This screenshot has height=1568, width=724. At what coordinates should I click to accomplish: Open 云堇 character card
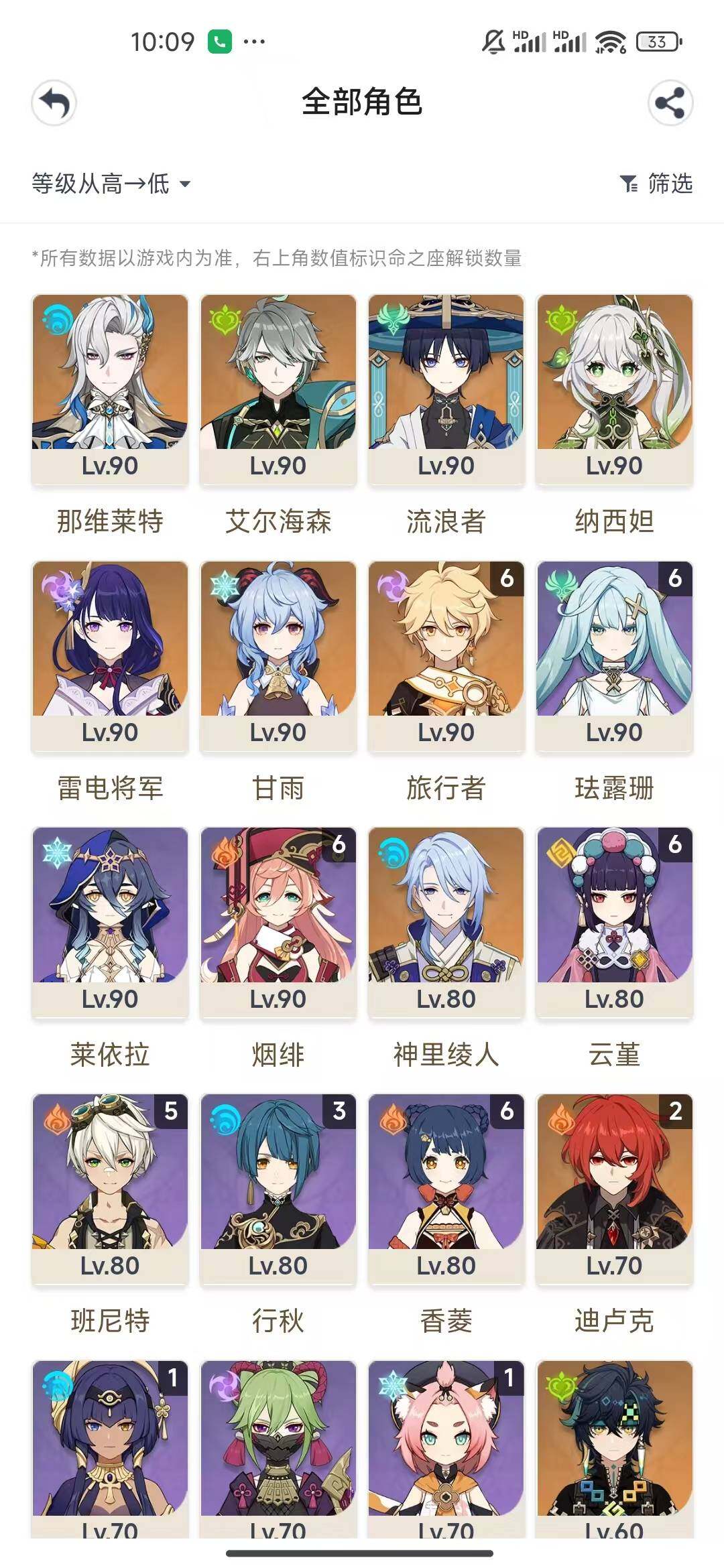614,922
